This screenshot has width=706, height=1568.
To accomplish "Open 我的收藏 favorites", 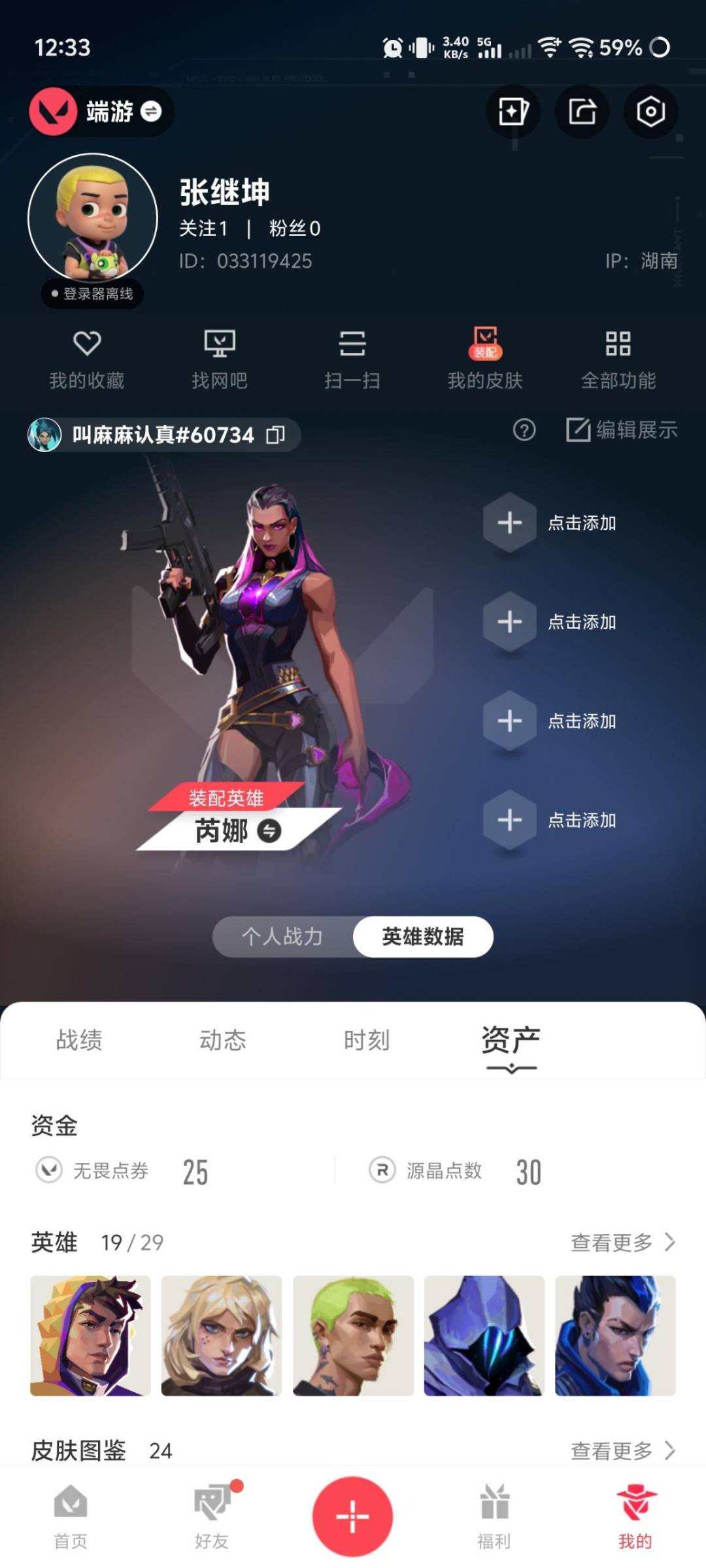I will (88, 358).
